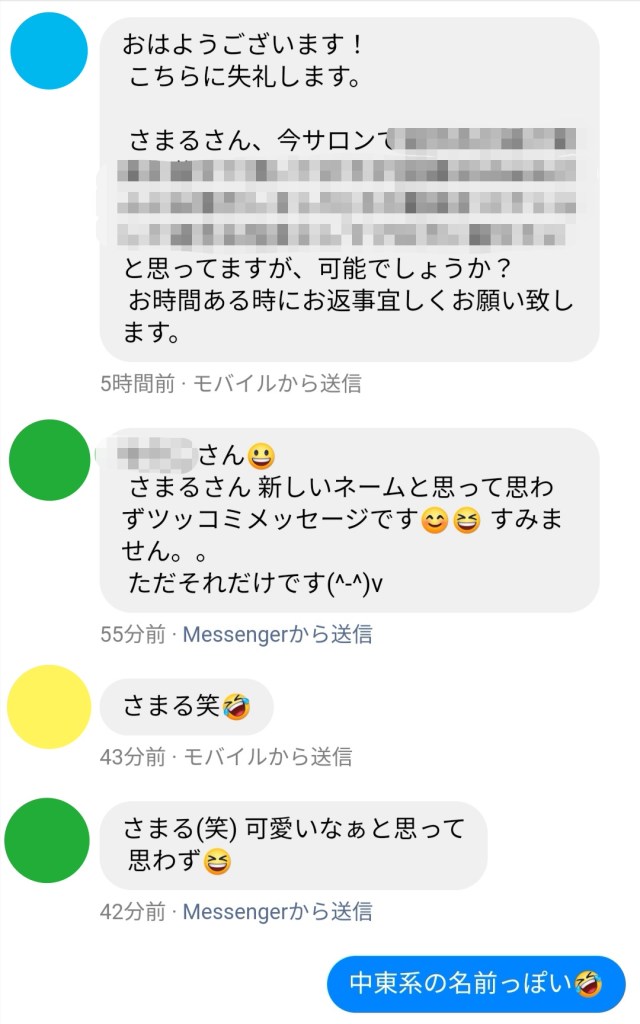Tap the green avatar beside the ツッコミメッセージ bubble
Viewport: 640px width, 1024px height.
click(x=49, y=461)
